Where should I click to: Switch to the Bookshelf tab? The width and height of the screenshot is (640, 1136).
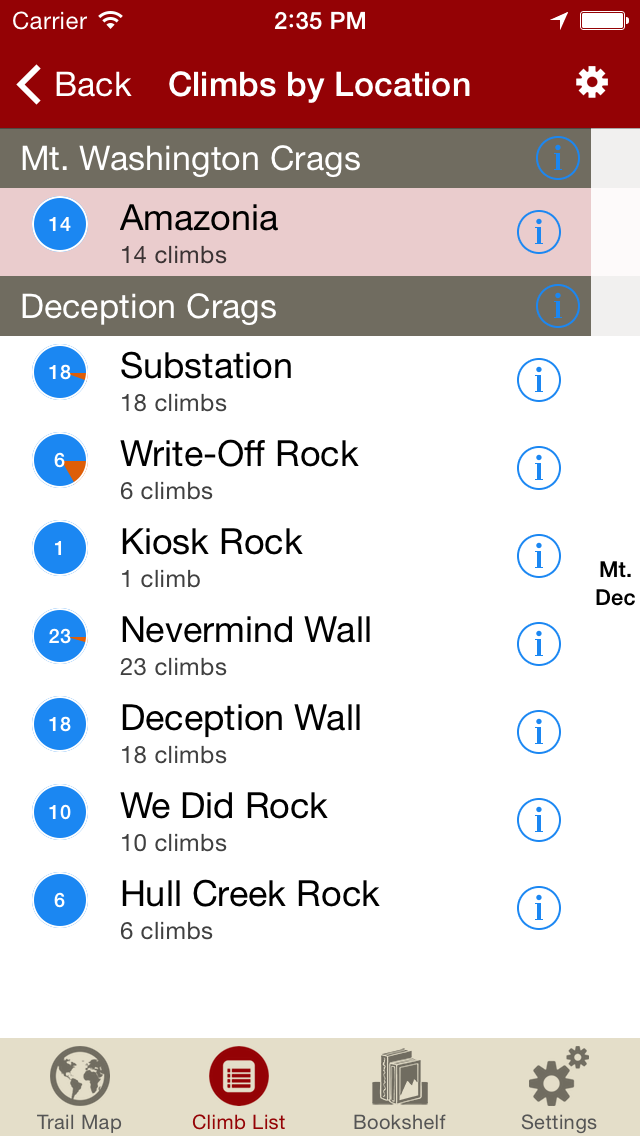(399, 1088)
